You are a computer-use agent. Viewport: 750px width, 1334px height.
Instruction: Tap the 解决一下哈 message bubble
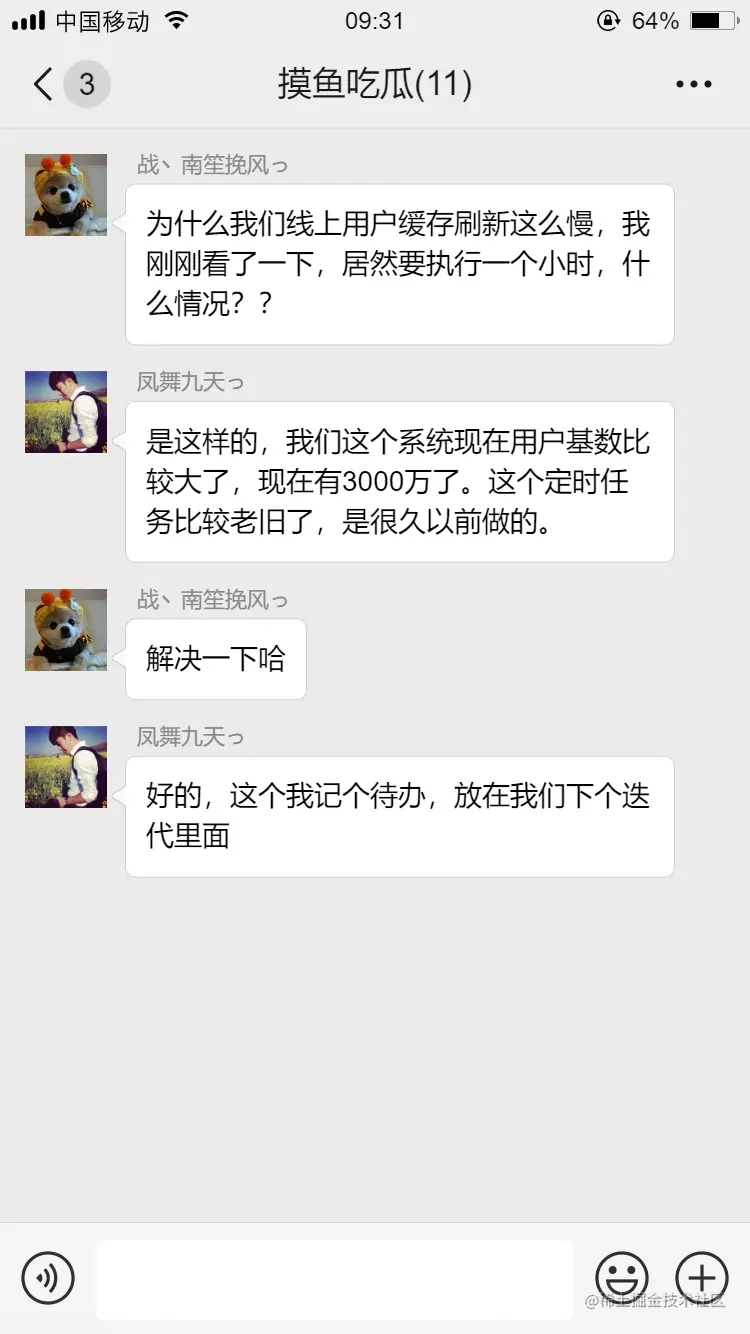pyautogui.click(x=215, y=659)
